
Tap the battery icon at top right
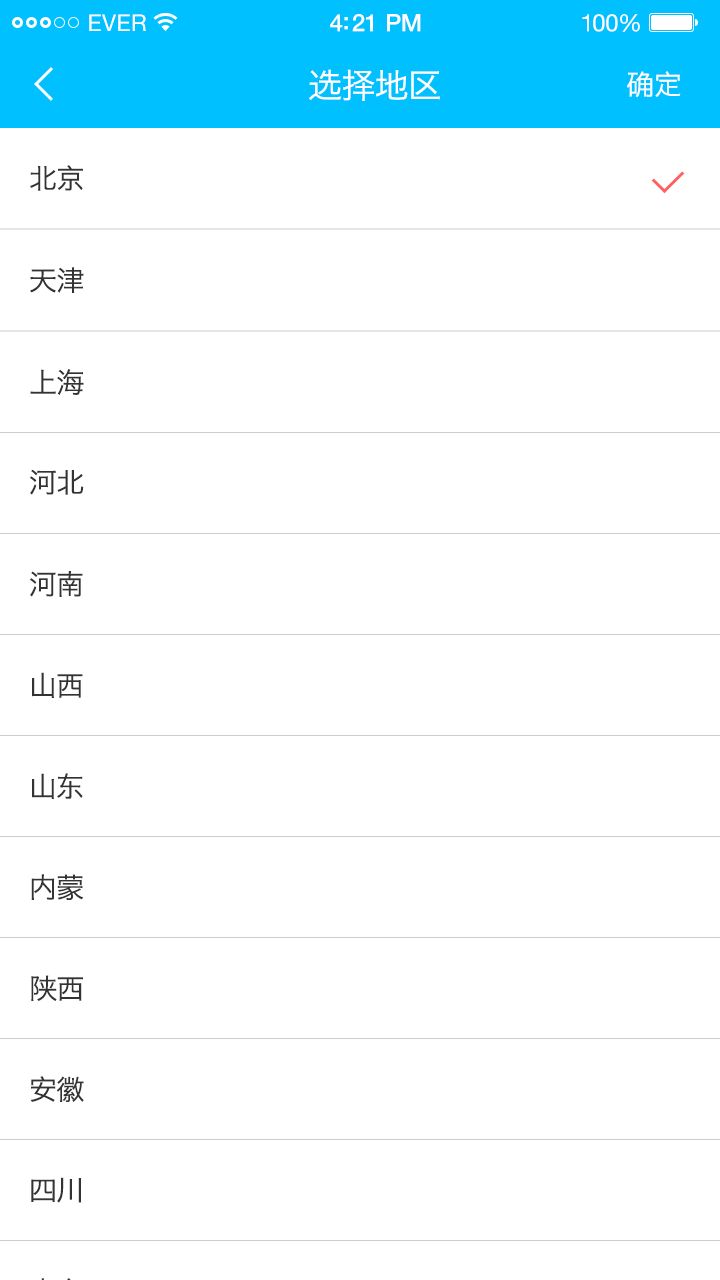click(x=675, y=21)
